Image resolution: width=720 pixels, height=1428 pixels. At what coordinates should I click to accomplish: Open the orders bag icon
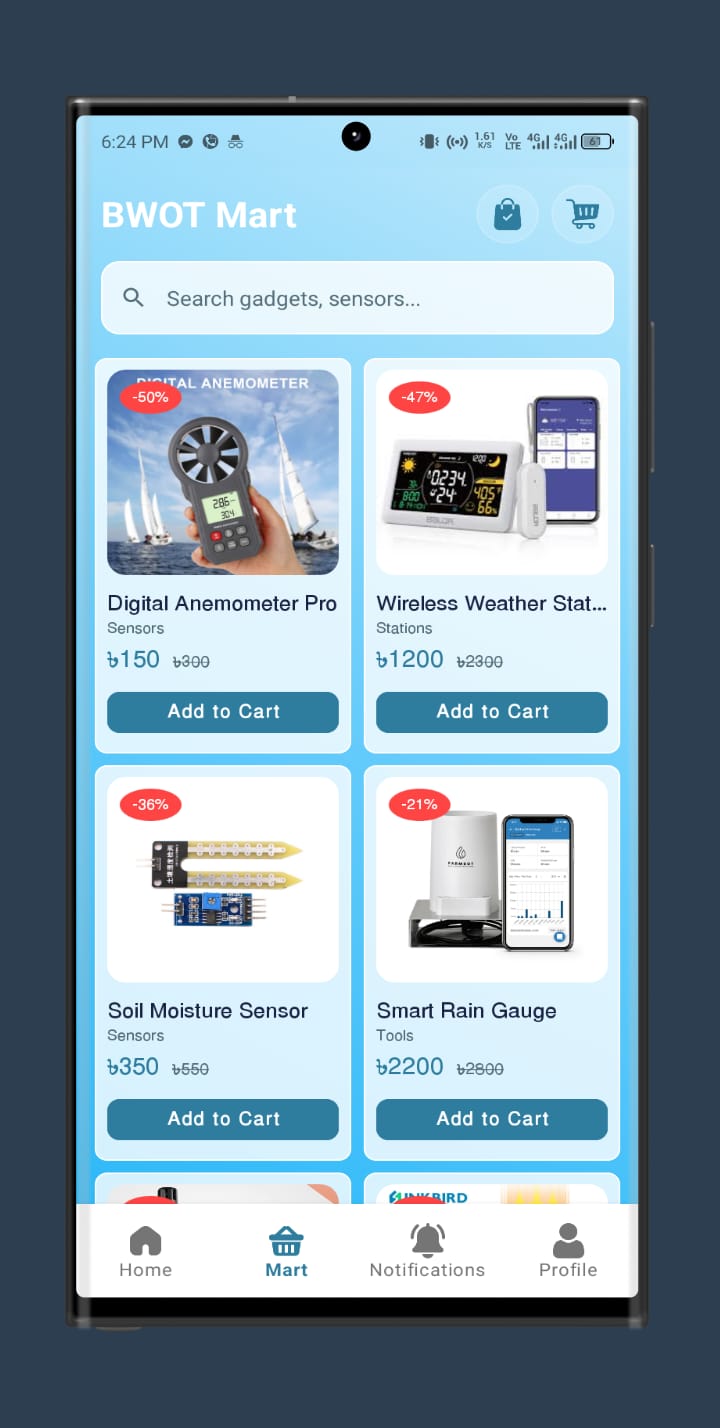[x=507, y=214]
